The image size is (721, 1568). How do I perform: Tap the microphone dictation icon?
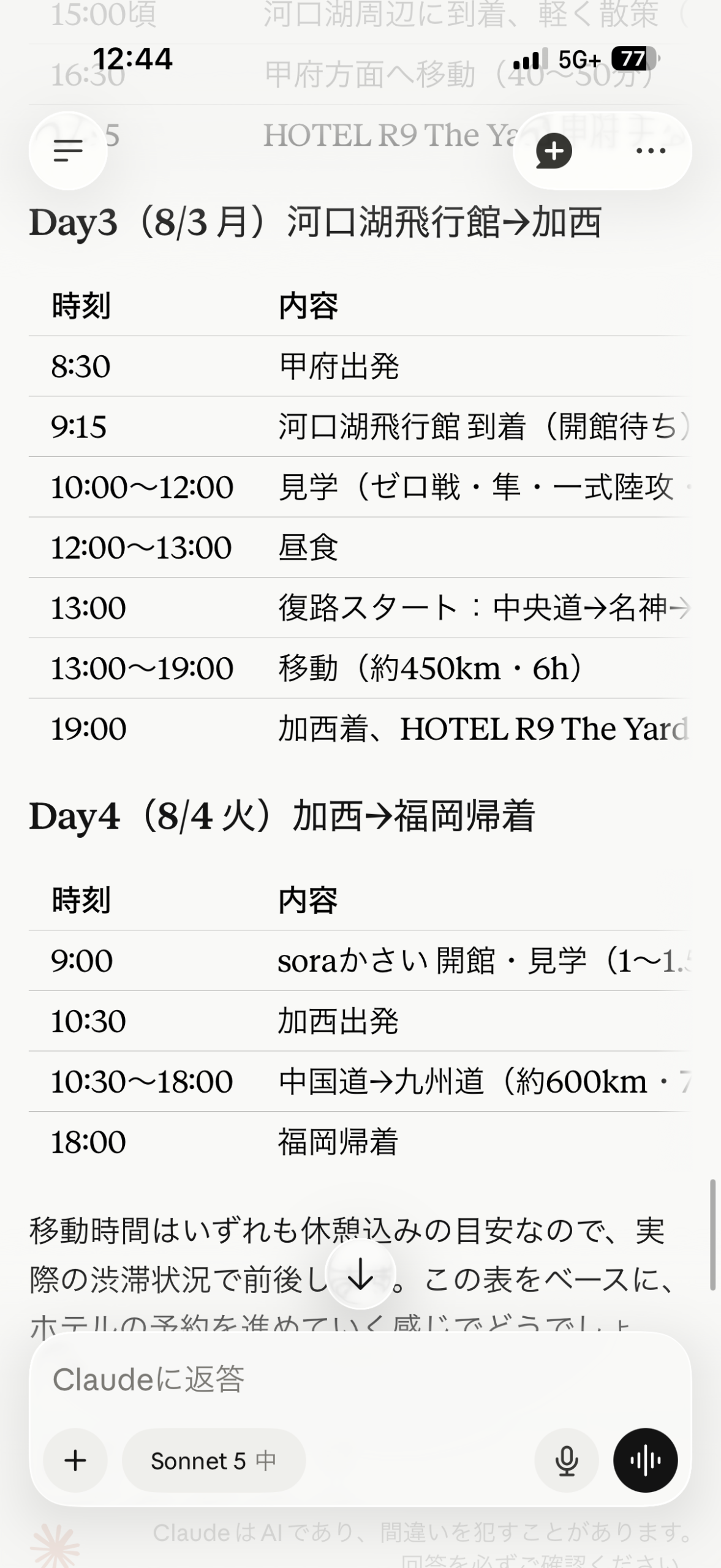pyautogui.click(x=567, y=1461)
